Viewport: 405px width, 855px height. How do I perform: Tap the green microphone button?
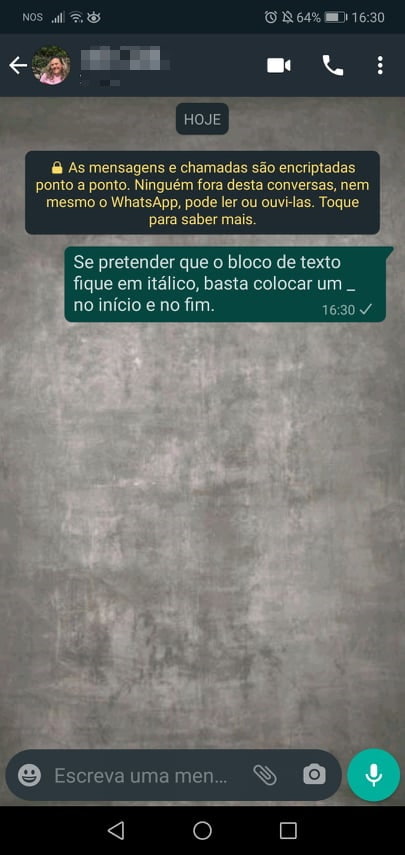click(x=373, y=775)
